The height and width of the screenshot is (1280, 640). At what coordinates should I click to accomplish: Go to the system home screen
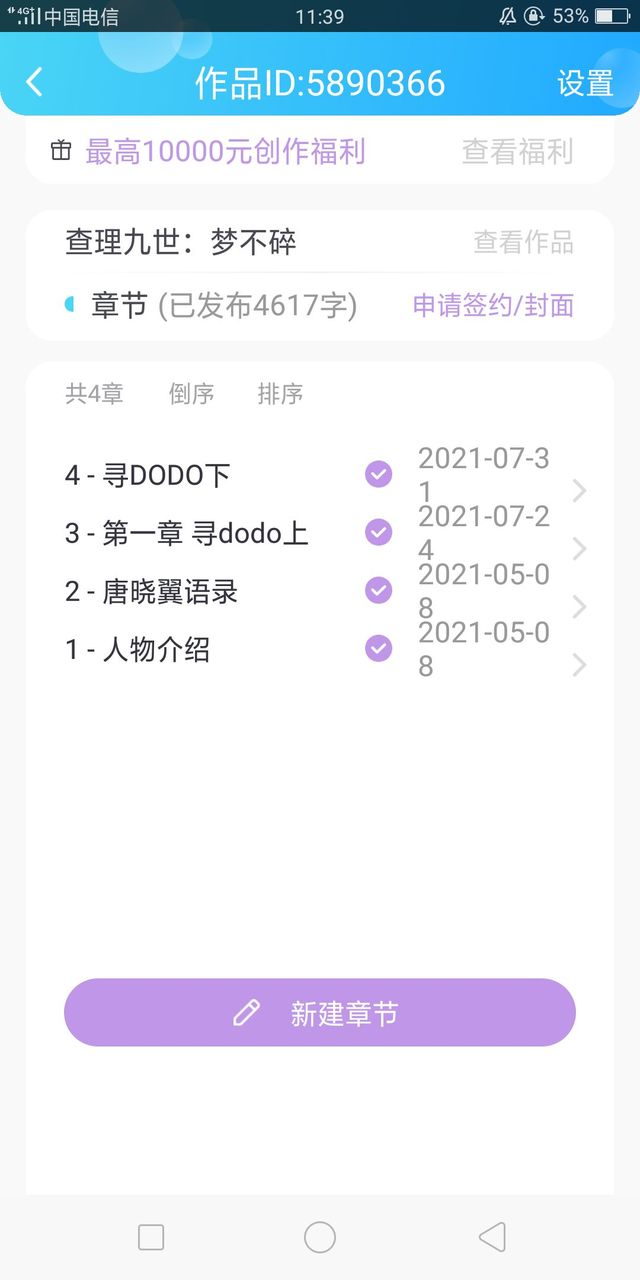(320, 1238)
